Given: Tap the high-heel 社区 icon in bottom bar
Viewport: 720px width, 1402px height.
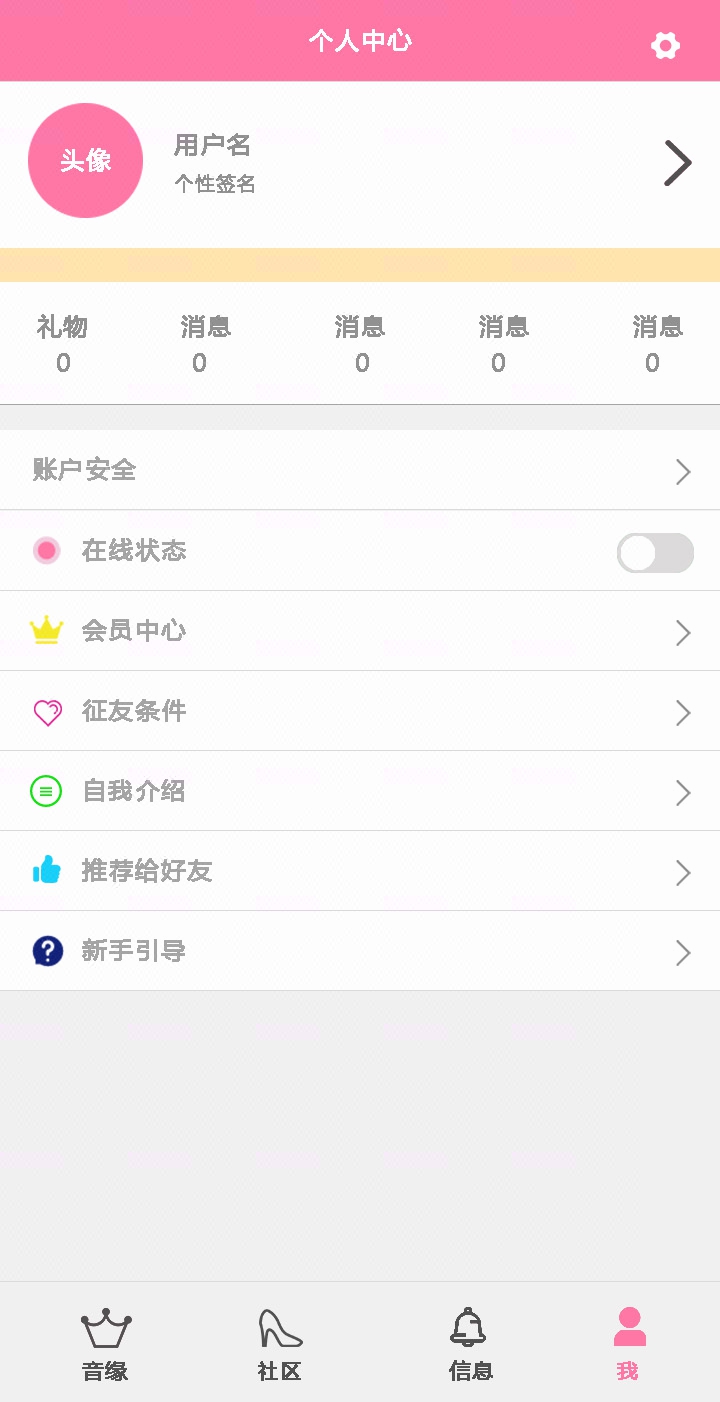Looking at the screenshot, I should [277, 1330].
